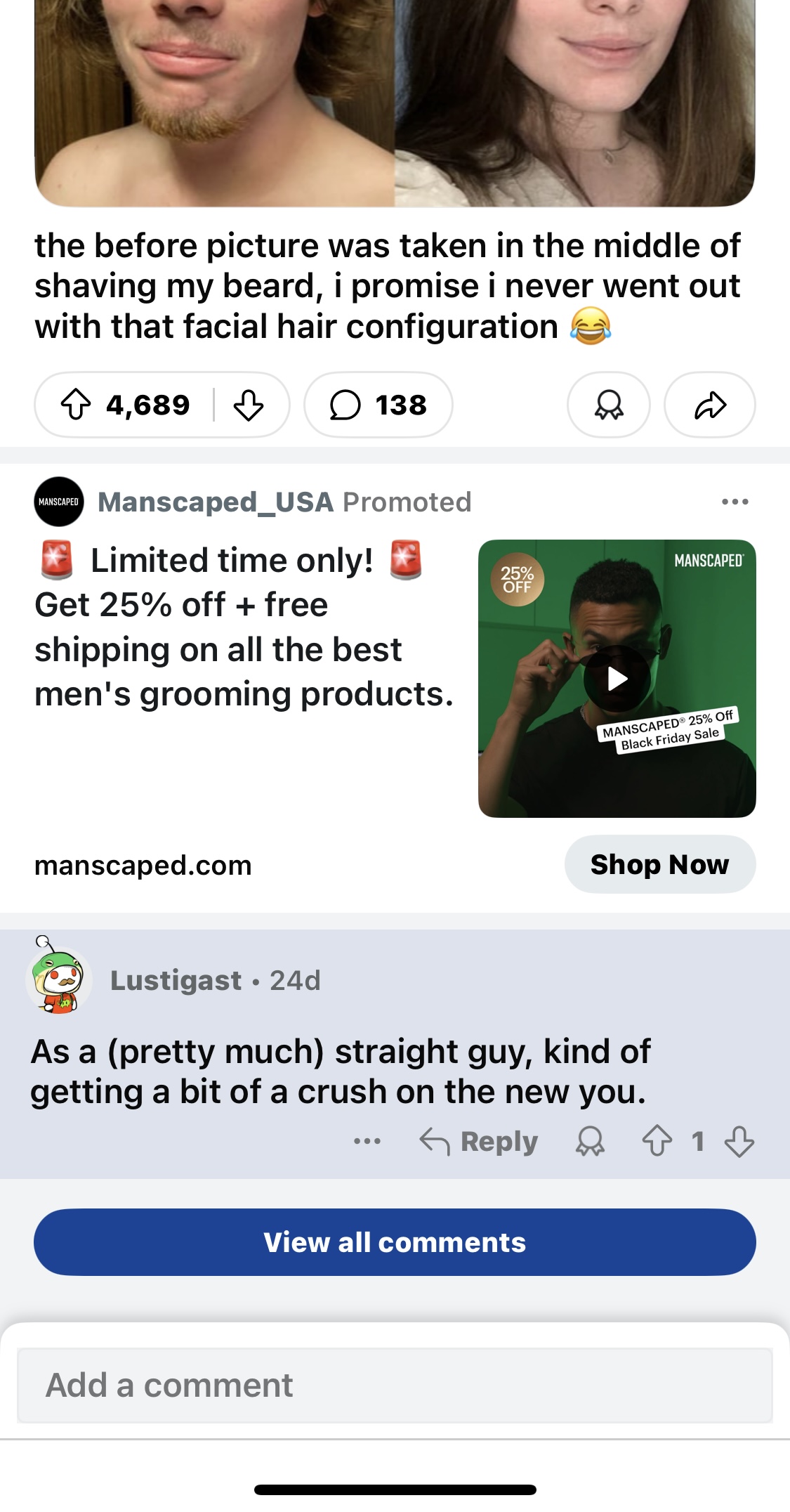Open the before-and-after post image
Viewport: 790px width, 1512px height.
point(395,98)
